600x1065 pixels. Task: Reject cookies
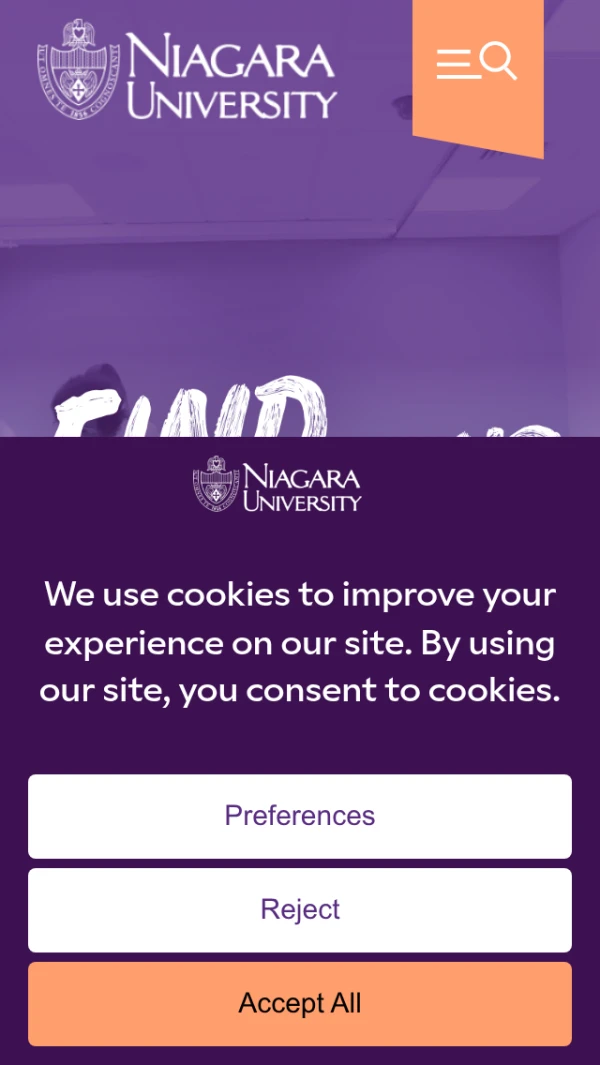[x=300, y=910]
